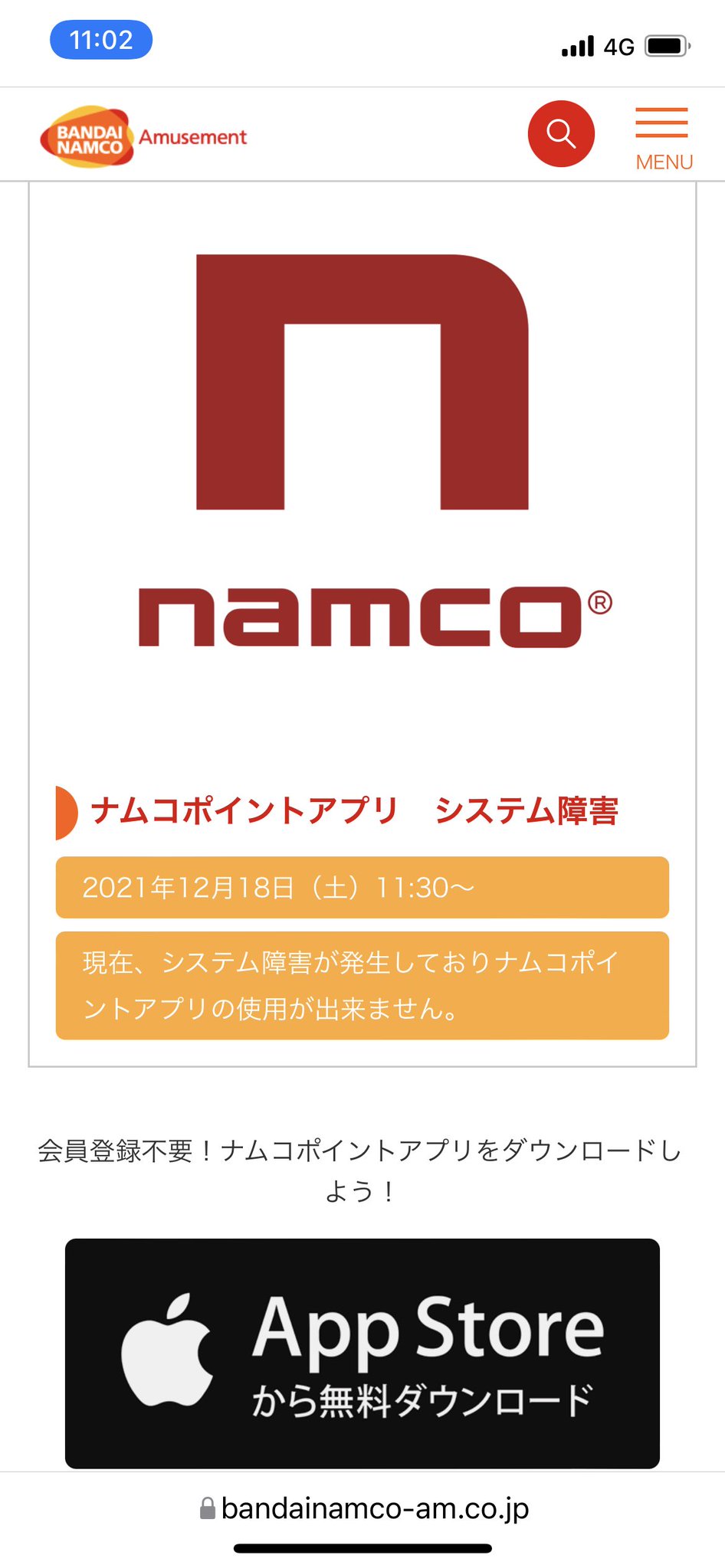Image resolution: width=725 pixels, height=1568 pixels.
Task: Tap the bandainamco-am.co.jp address bar
Action: (364, 1508)
